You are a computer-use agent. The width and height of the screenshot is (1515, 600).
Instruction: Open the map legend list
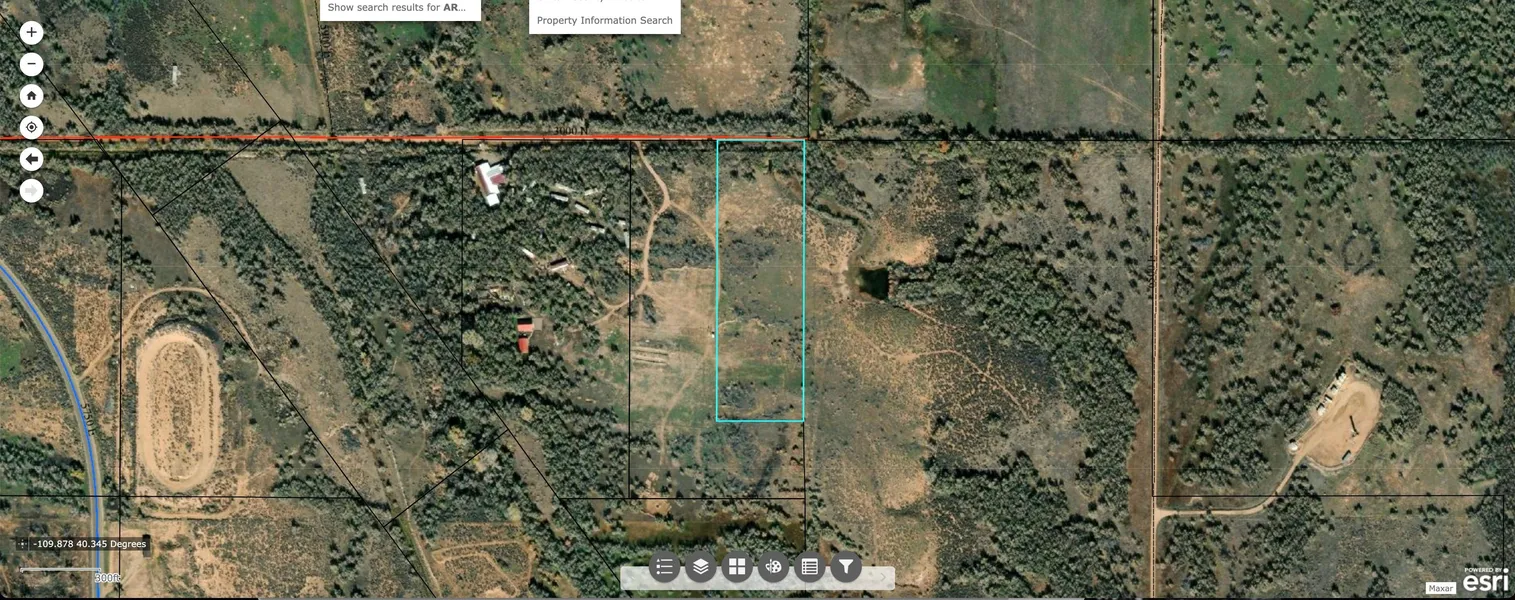pos(664,567)
